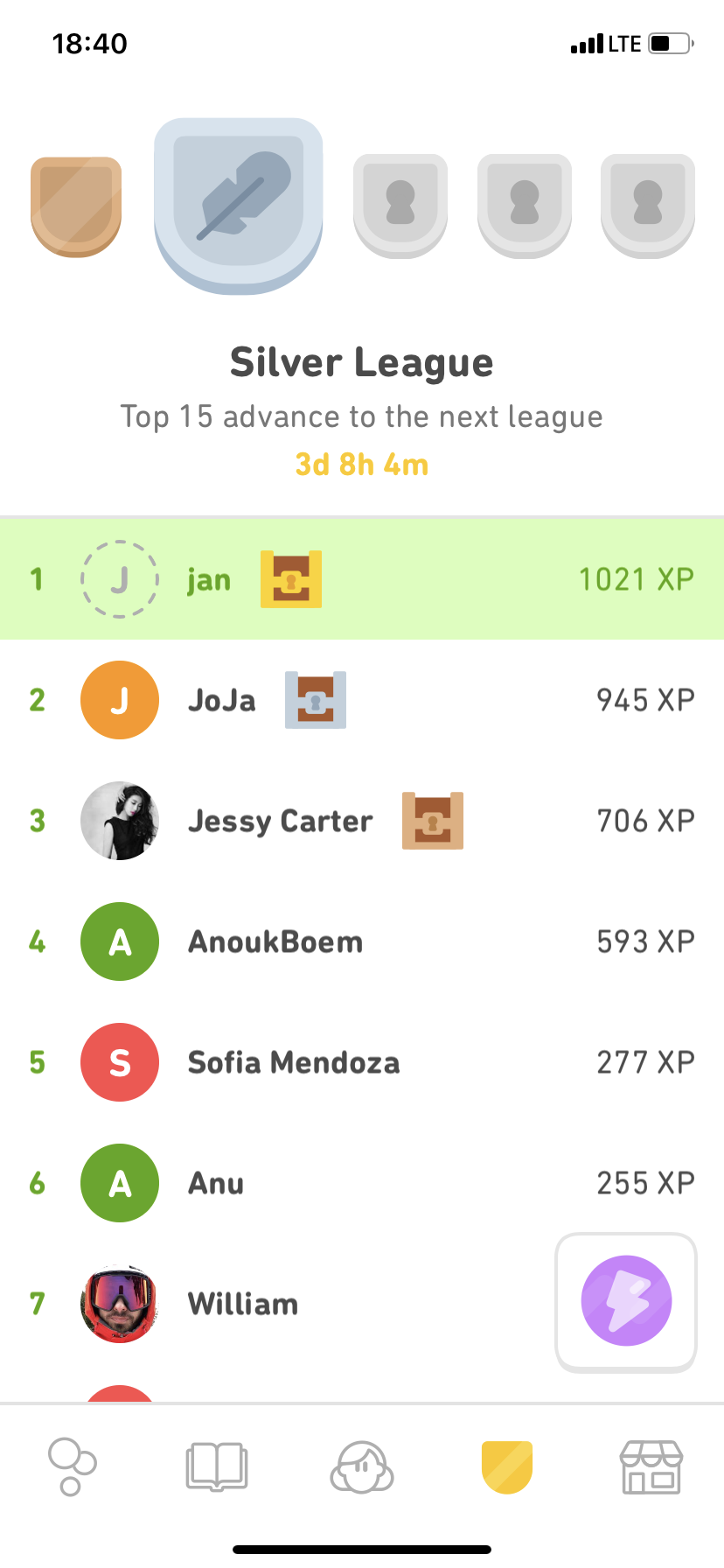The width and height of the screenshot is (724, 1568).
Task: Open Sofia Mendoza's profile row
Action: click(x=362, y=1062)
